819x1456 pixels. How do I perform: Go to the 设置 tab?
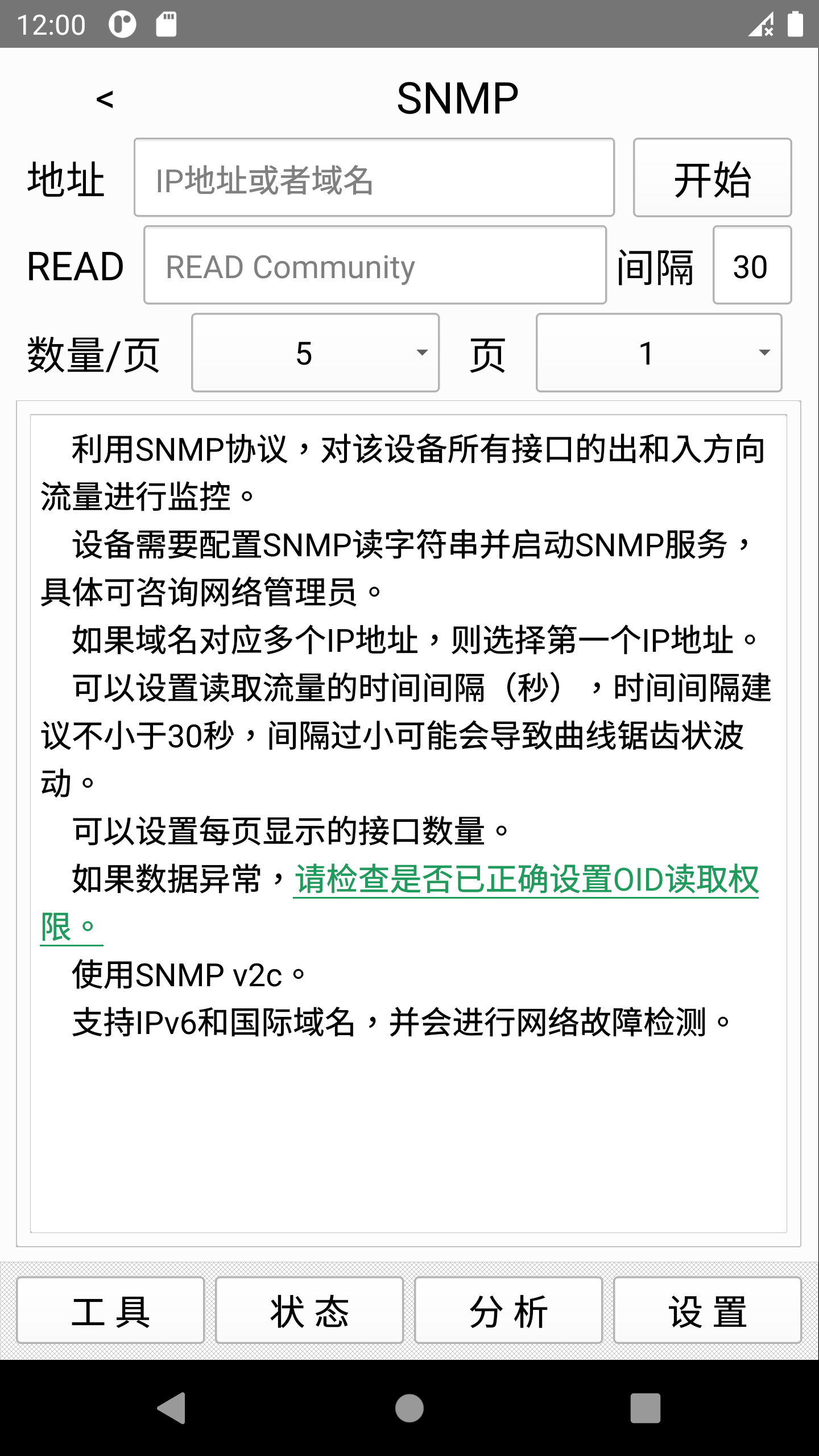(x=707, y=1310)
